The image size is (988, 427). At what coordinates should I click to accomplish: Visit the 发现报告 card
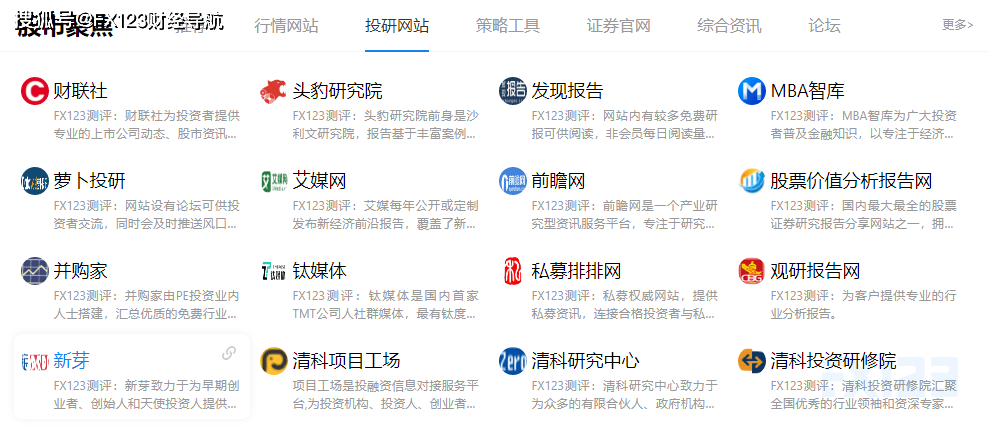567,92
